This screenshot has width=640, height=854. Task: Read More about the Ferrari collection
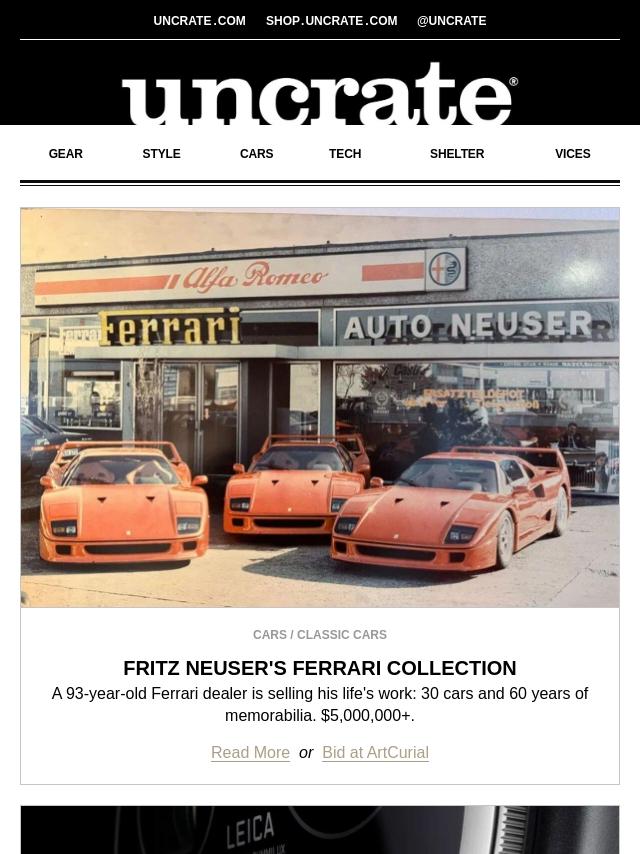[250, 753]
